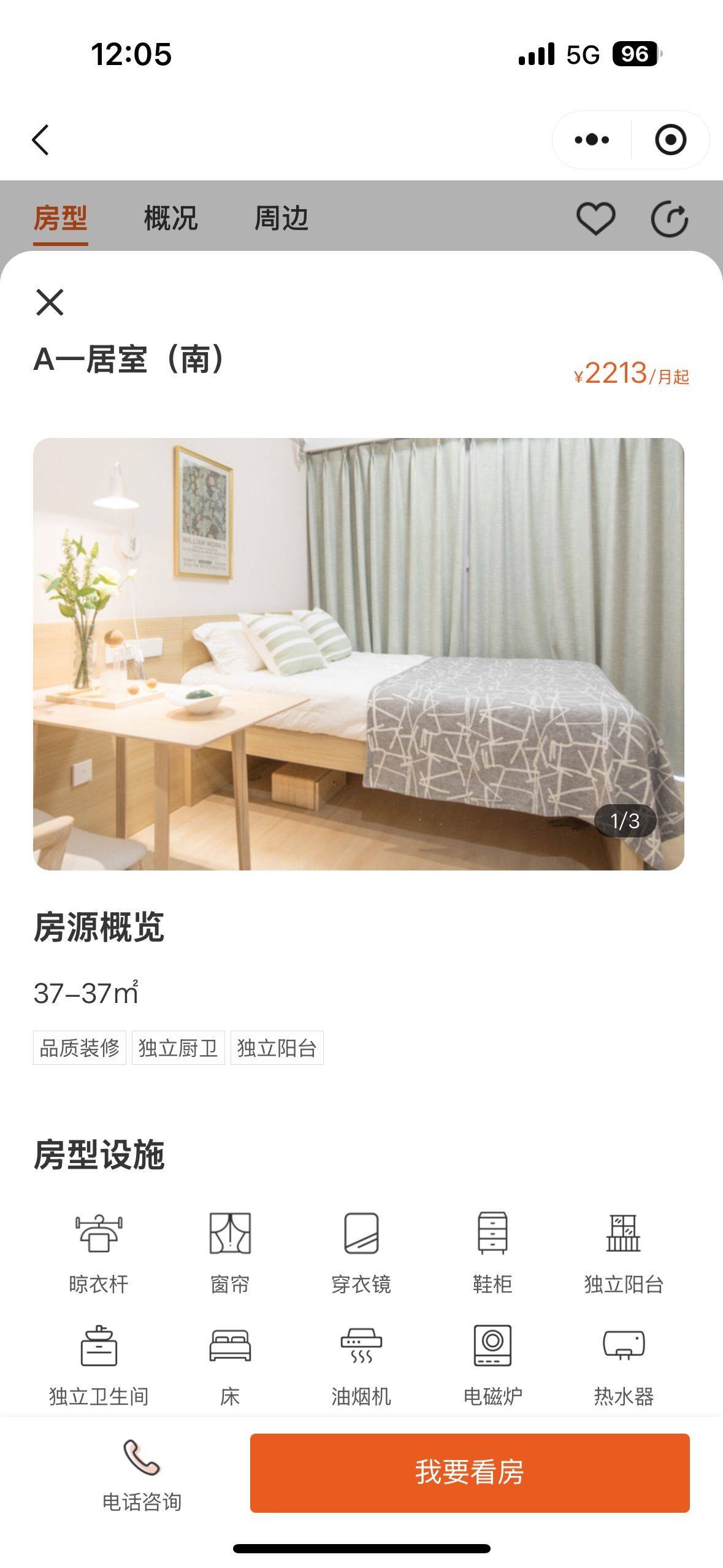Open the bedroom photo gallery
723x1568 pixels.
(x=359, y=653)
